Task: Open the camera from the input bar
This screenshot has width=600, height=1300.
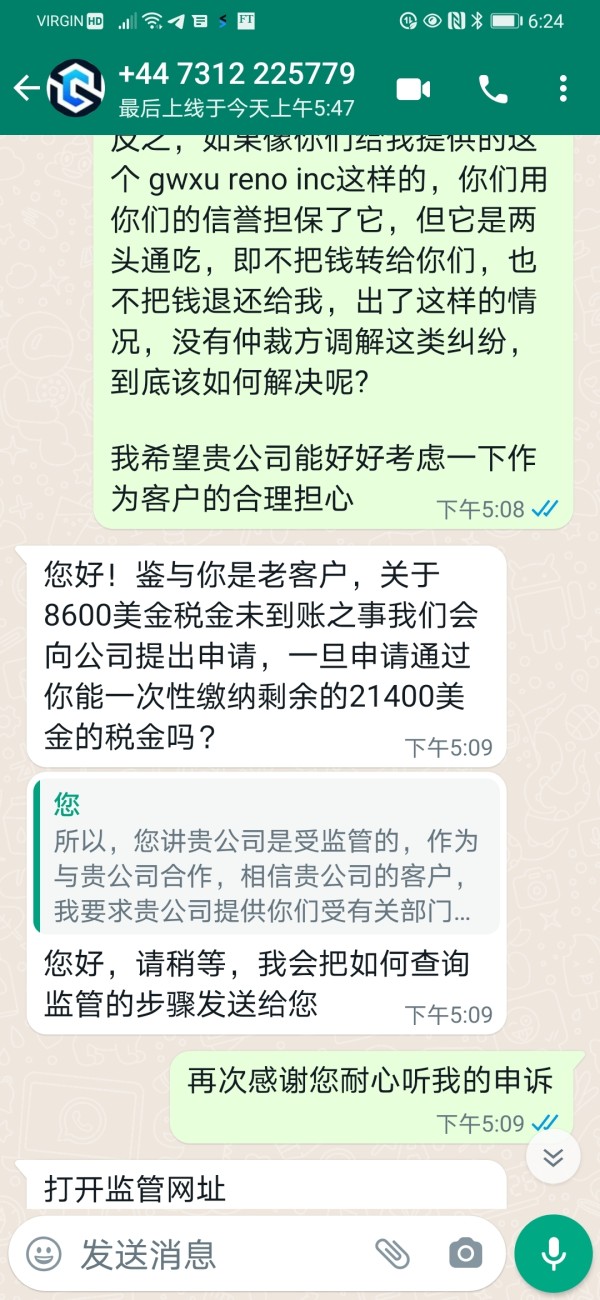Action: 464,1253
